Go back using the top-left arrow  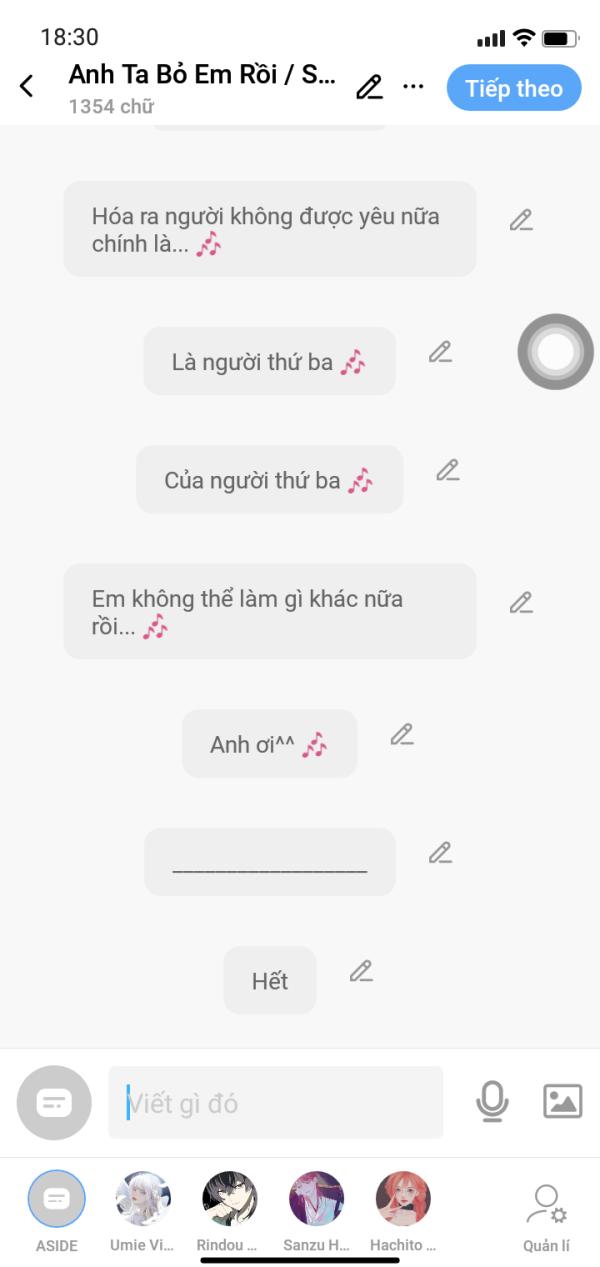27,87
